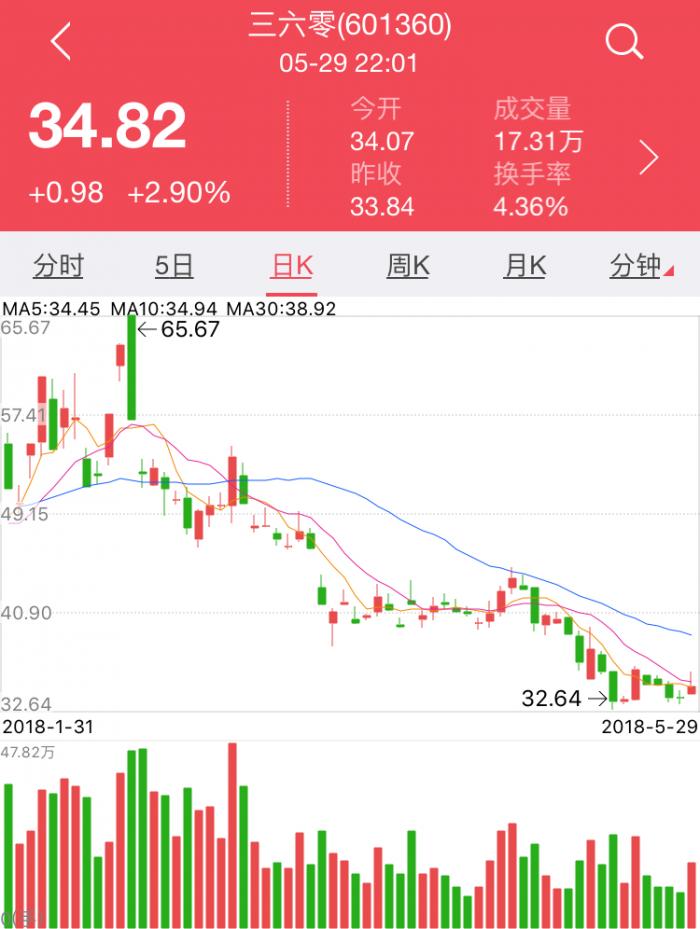Go back using the top-left arrow
Screen dimensions: 700x929
pos(62,42)
